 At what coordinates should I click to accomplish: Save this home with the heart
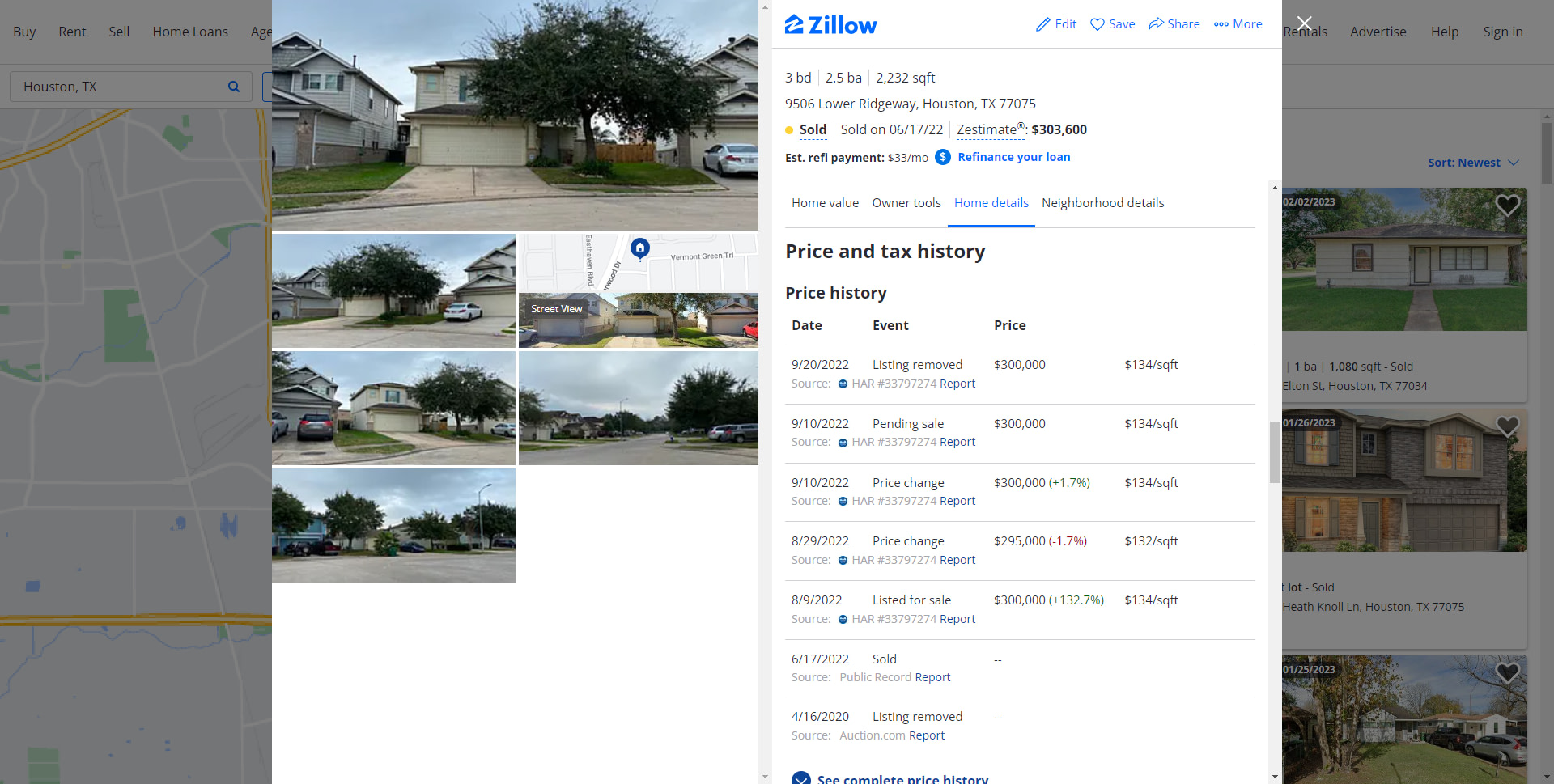point(1112,24)
